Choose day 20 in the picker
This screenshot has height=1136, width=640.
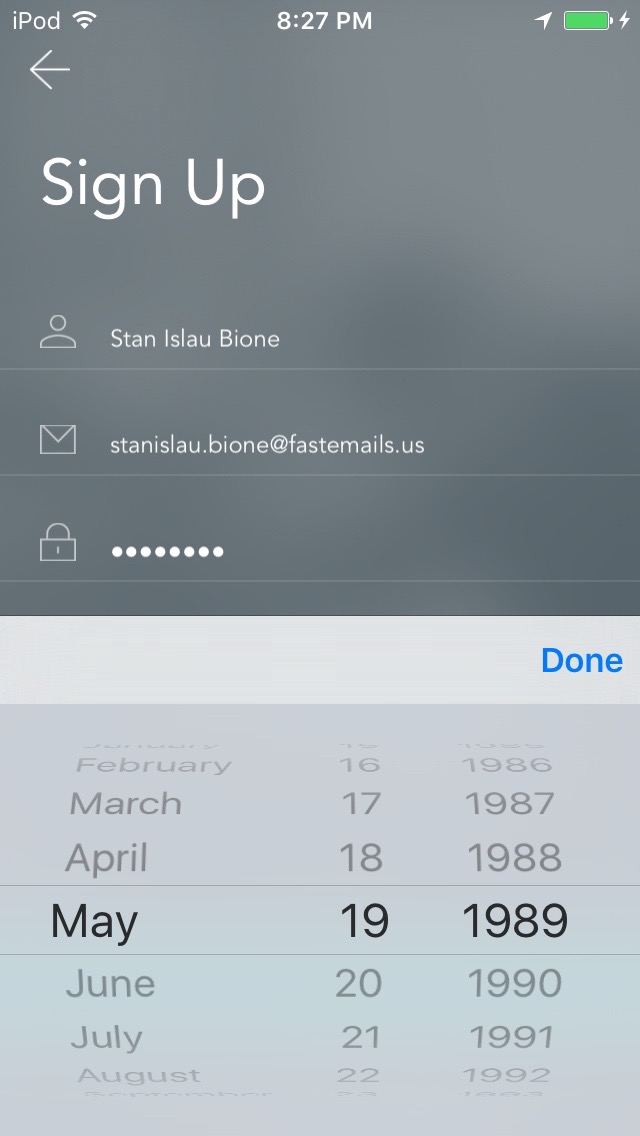pyautogui.click(x=359, y=983)
